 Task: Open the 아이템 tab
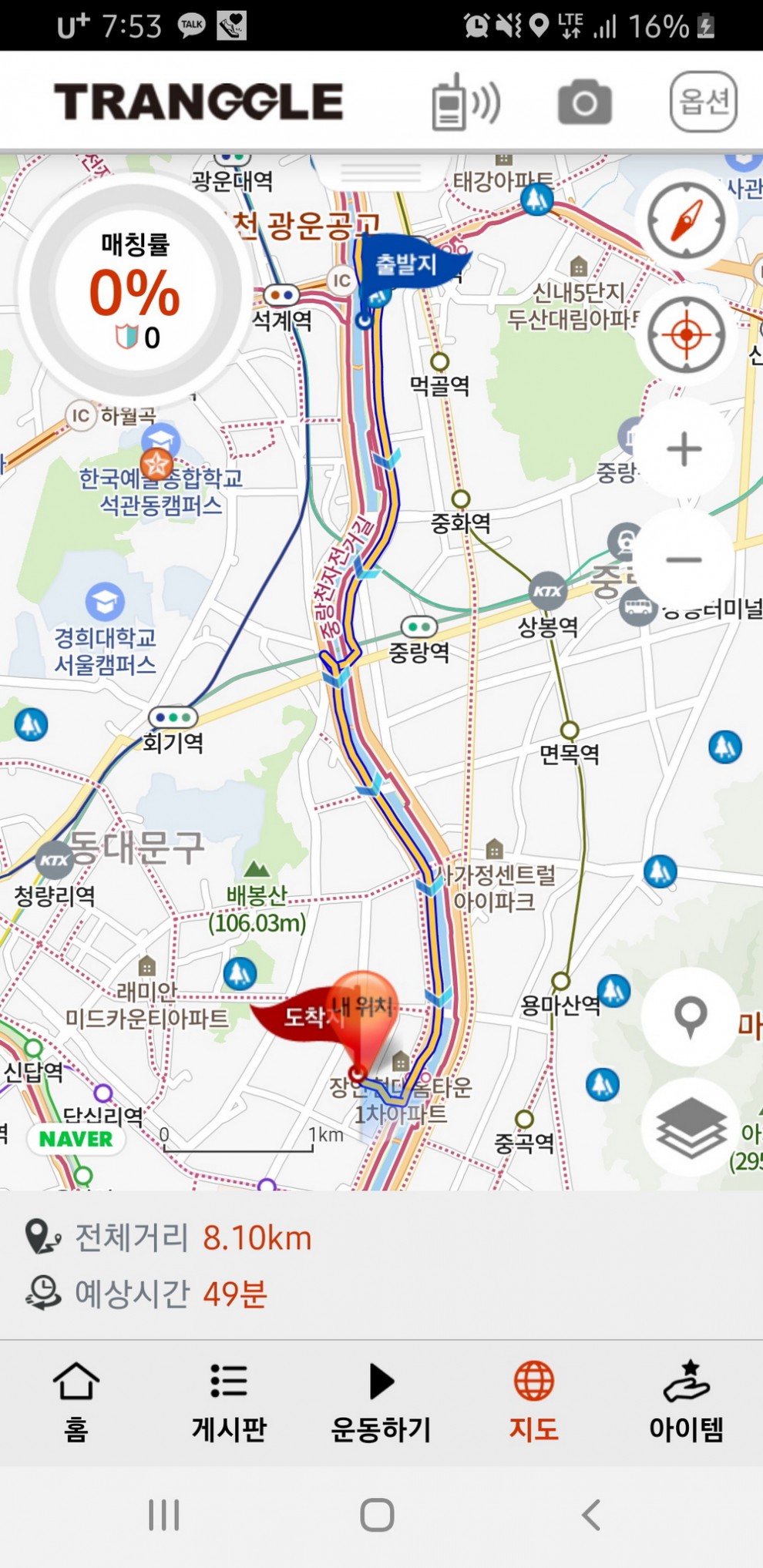686,1402
